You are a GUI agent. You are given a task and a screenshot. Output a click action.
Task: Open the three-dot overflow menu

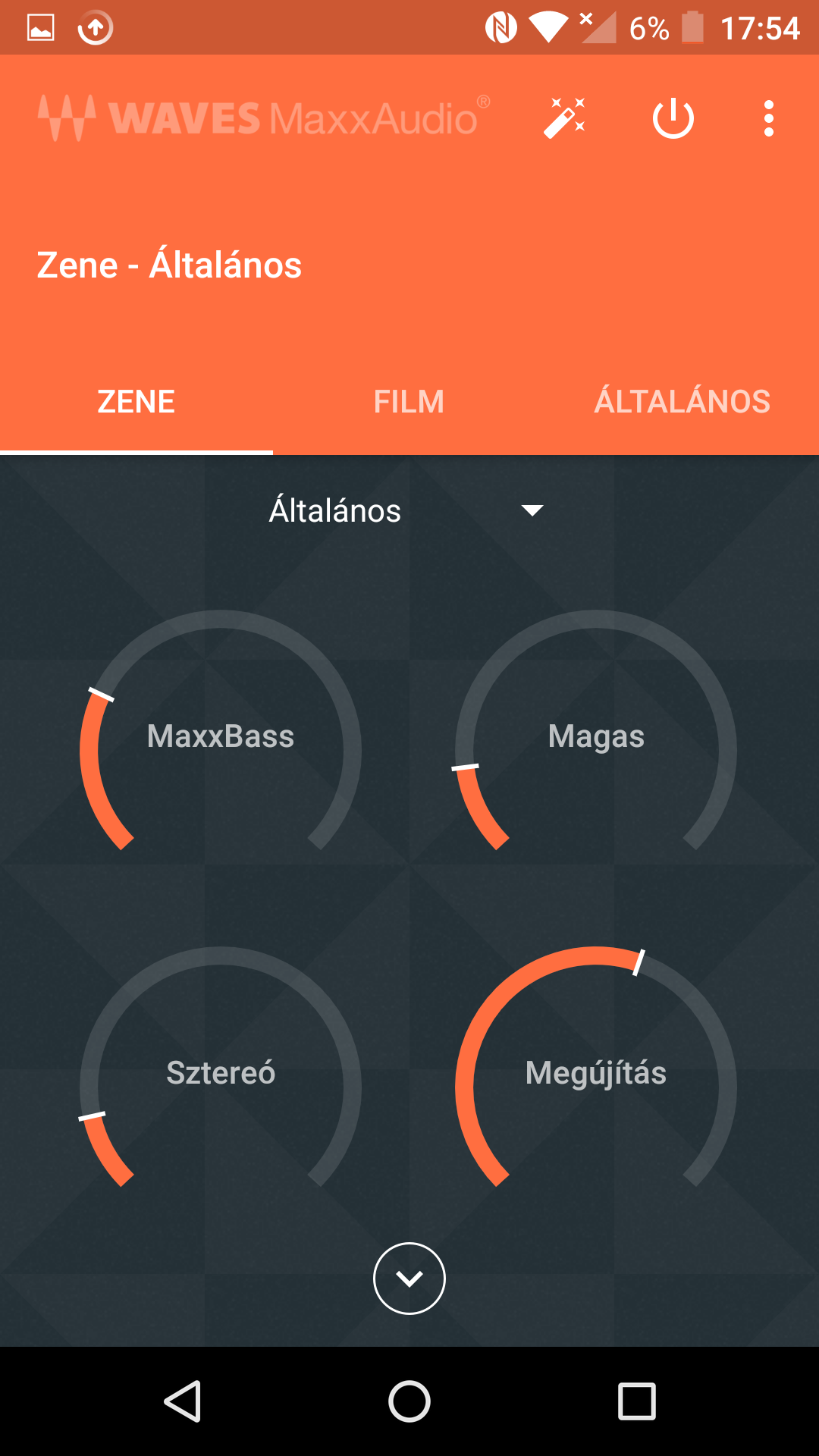[x=769, y=118]
